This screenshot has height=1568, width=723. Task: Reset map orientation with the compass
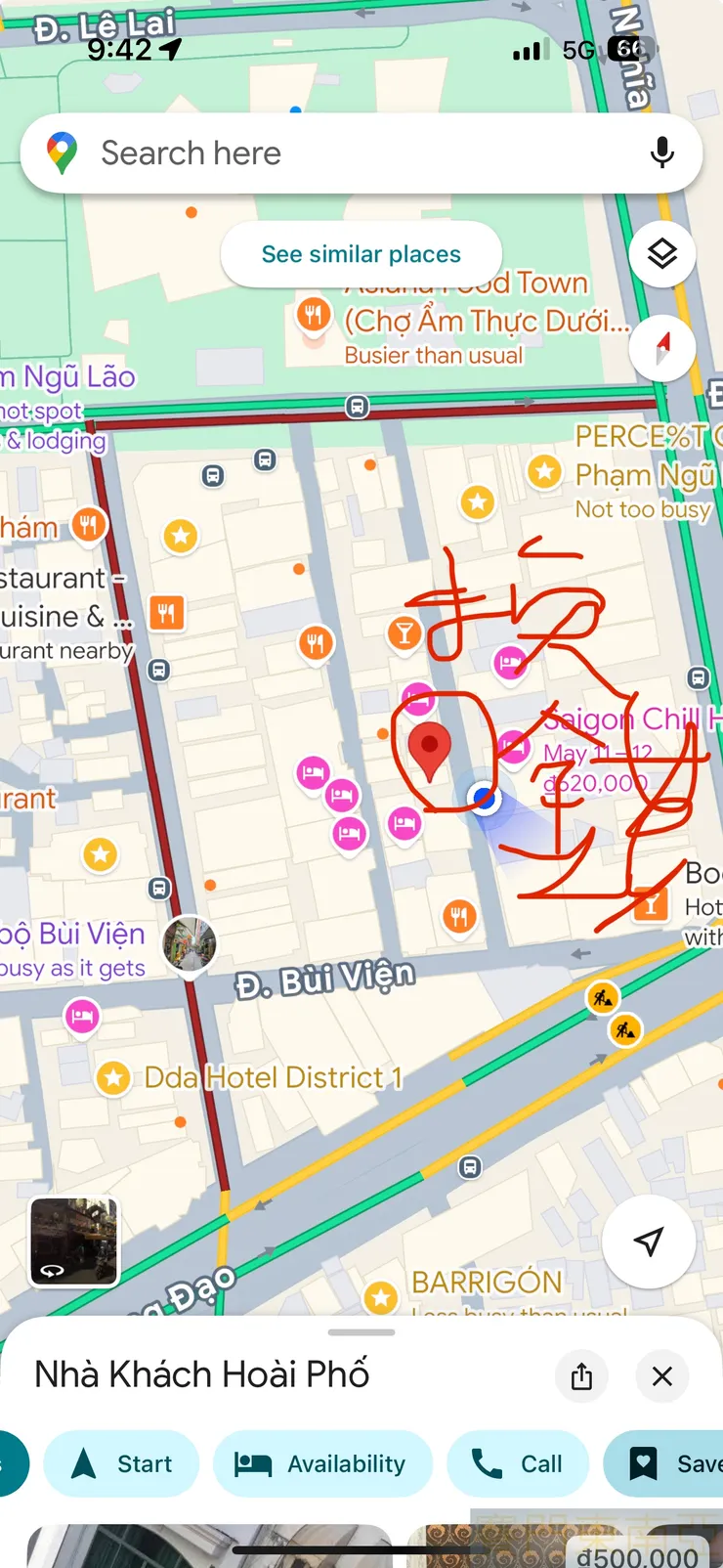pos(661,347)
